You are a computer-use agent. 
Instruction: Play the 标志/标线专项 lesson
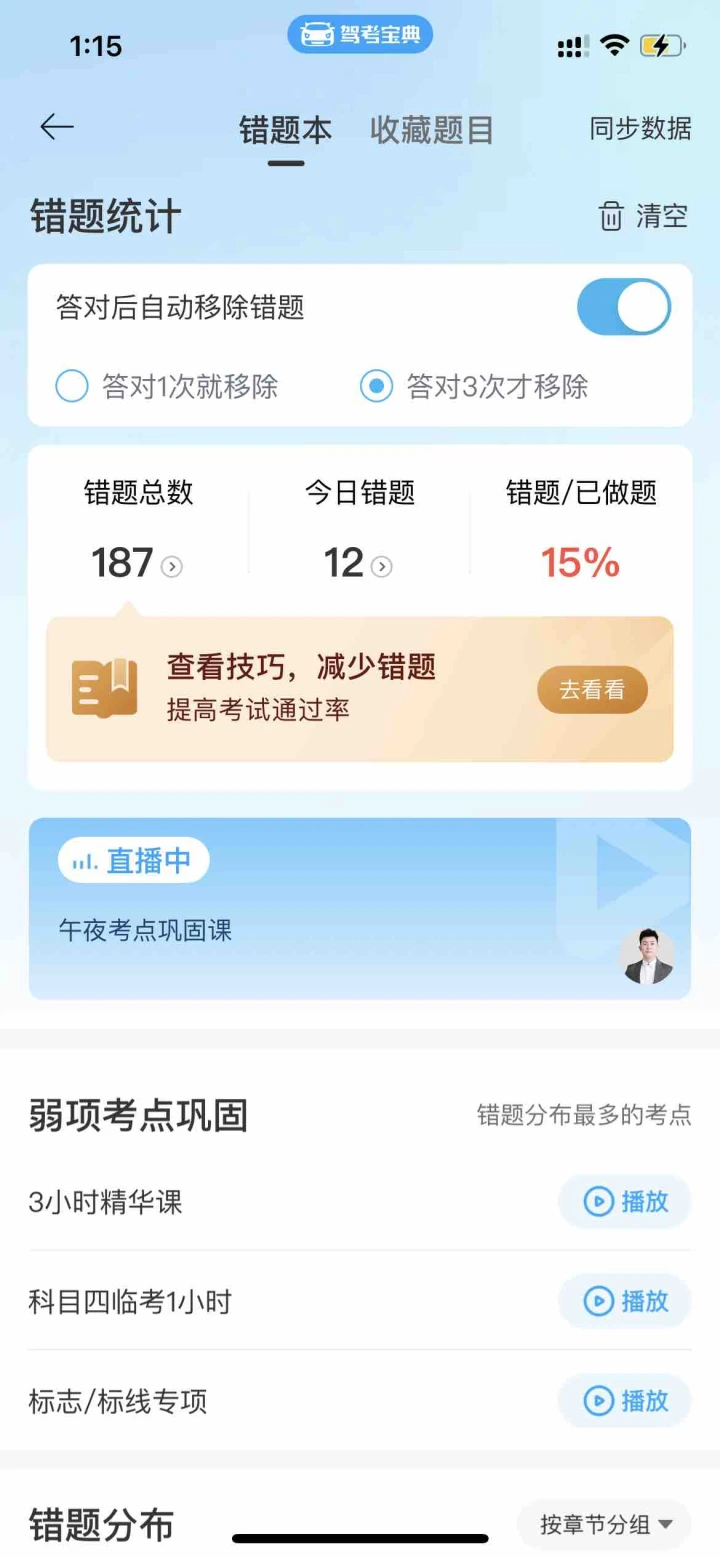click(624, 1400)
